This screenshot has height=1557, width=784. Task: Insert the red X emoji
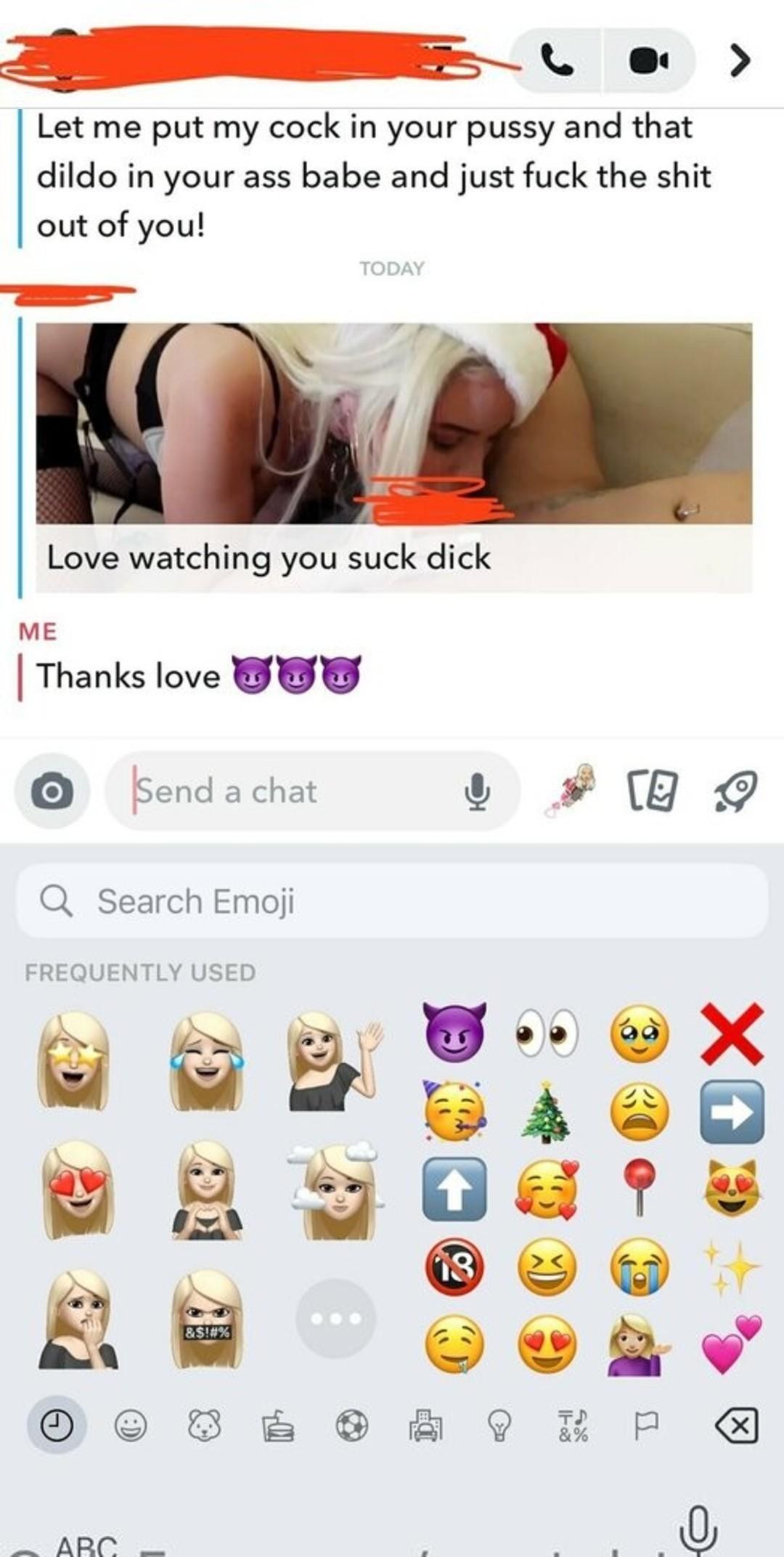tap(732, 1033)
